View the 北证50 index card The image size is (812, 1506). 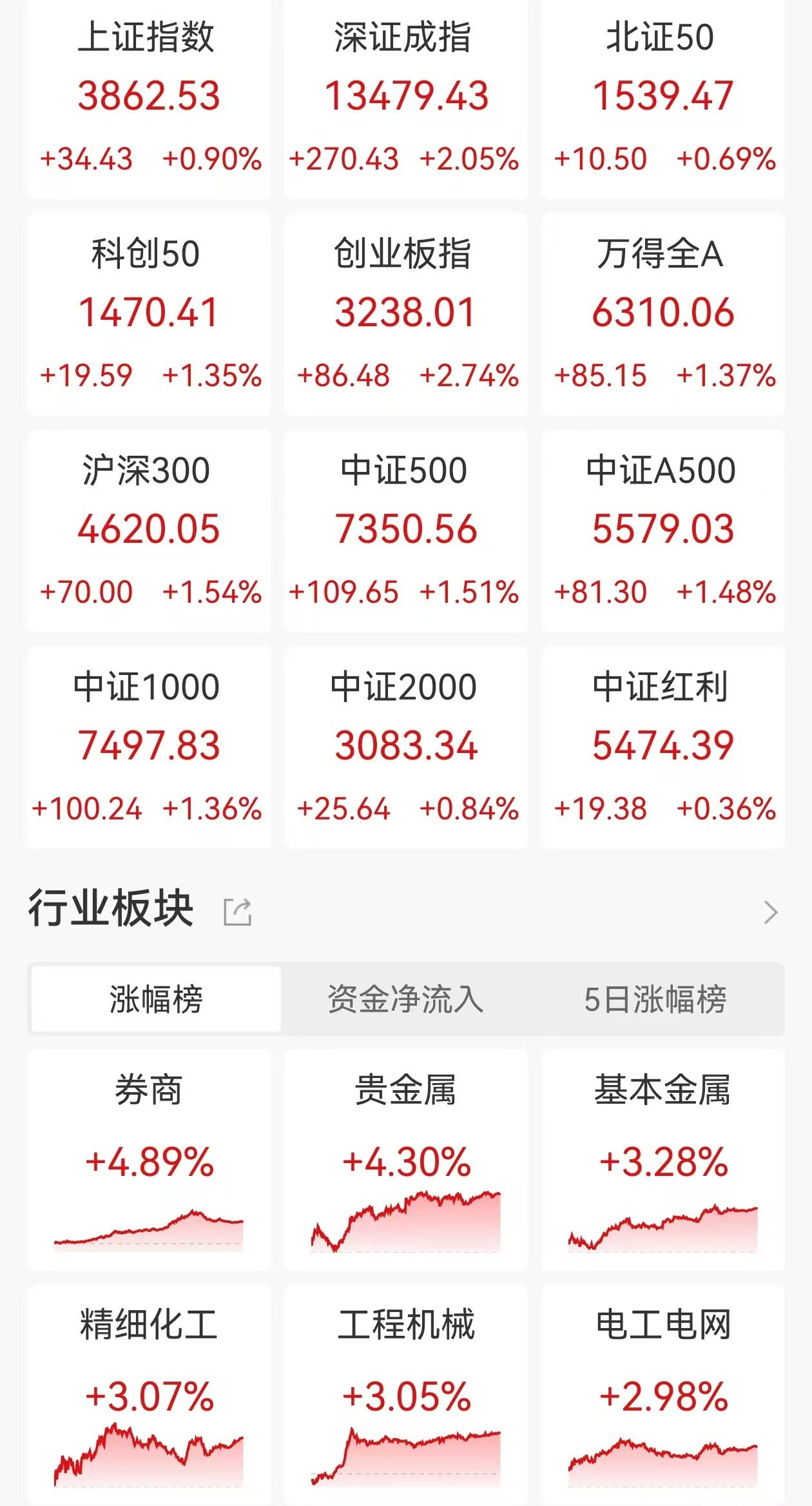pos(663,98)
